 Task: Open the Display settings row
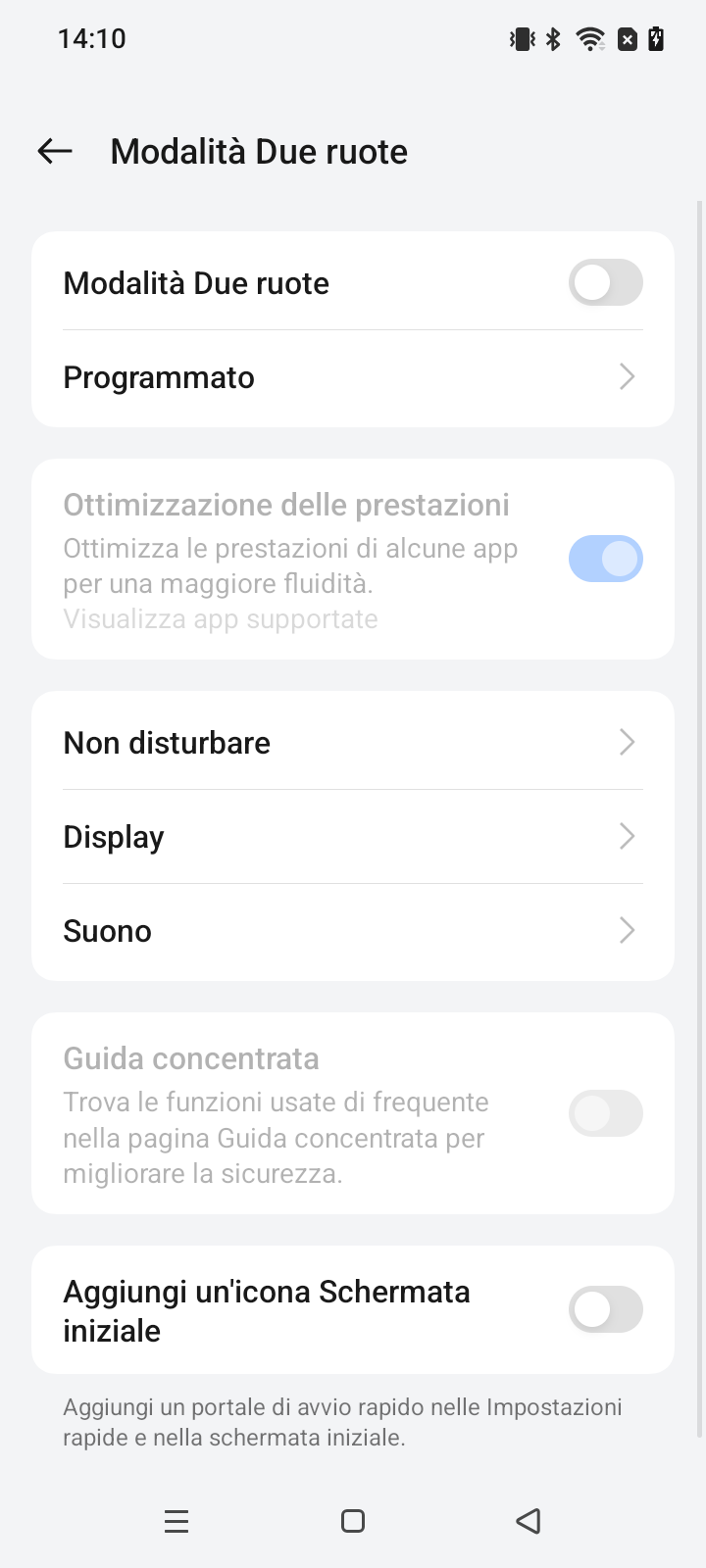click(x=353, y=837)
